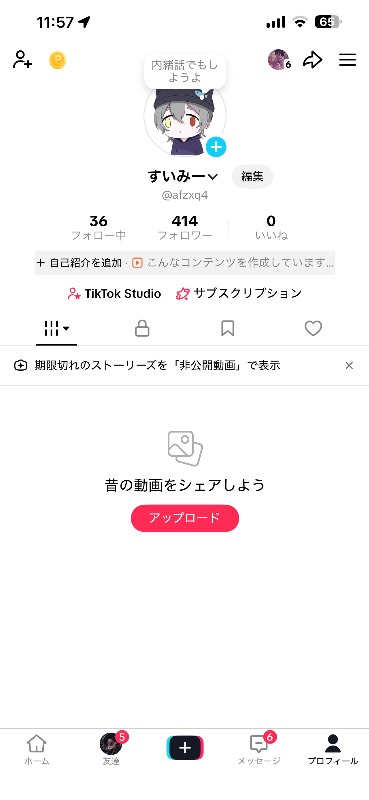369x800 pixels.
Task: Open TikTok Studio
Action: point(114,293)
